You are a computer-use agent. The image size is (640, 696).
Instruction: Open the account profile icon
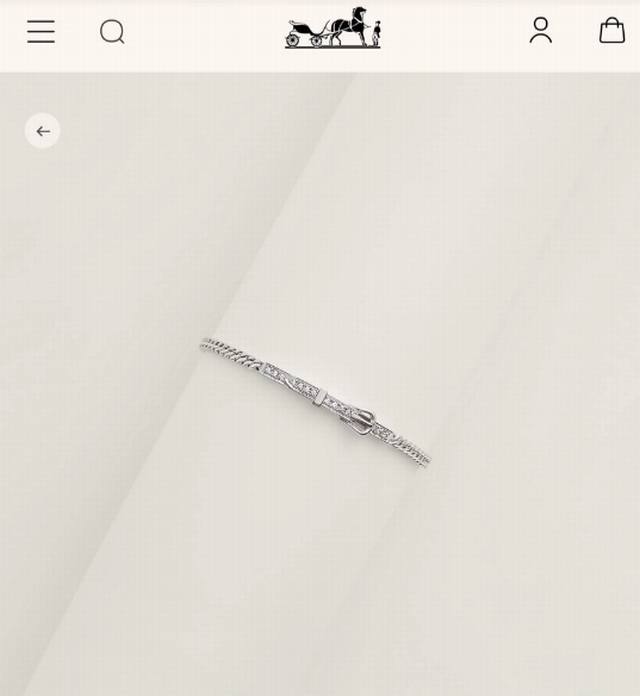pos(541,31)
